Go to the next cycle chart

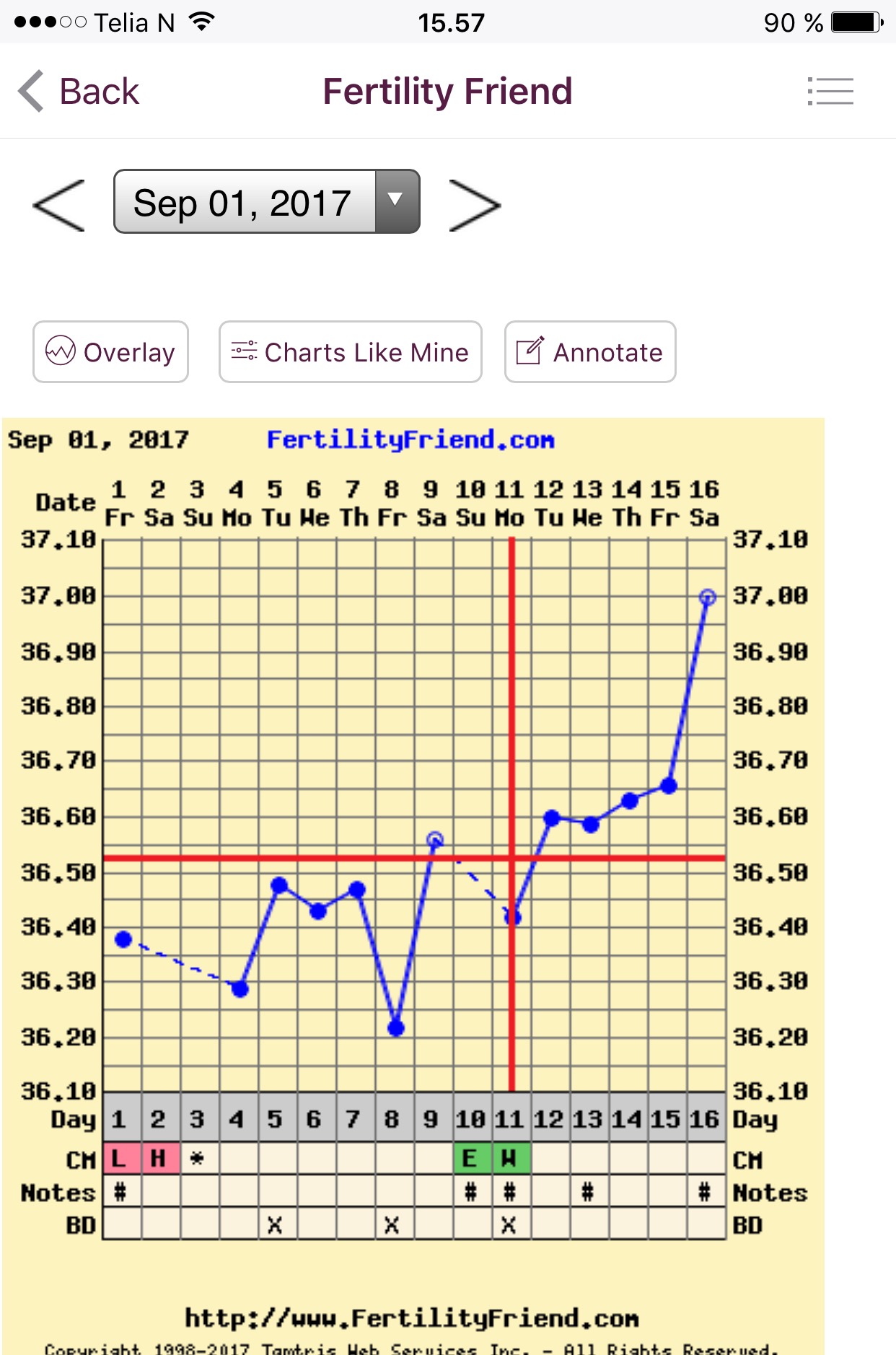pyautogui.click(x=474, y=205)
